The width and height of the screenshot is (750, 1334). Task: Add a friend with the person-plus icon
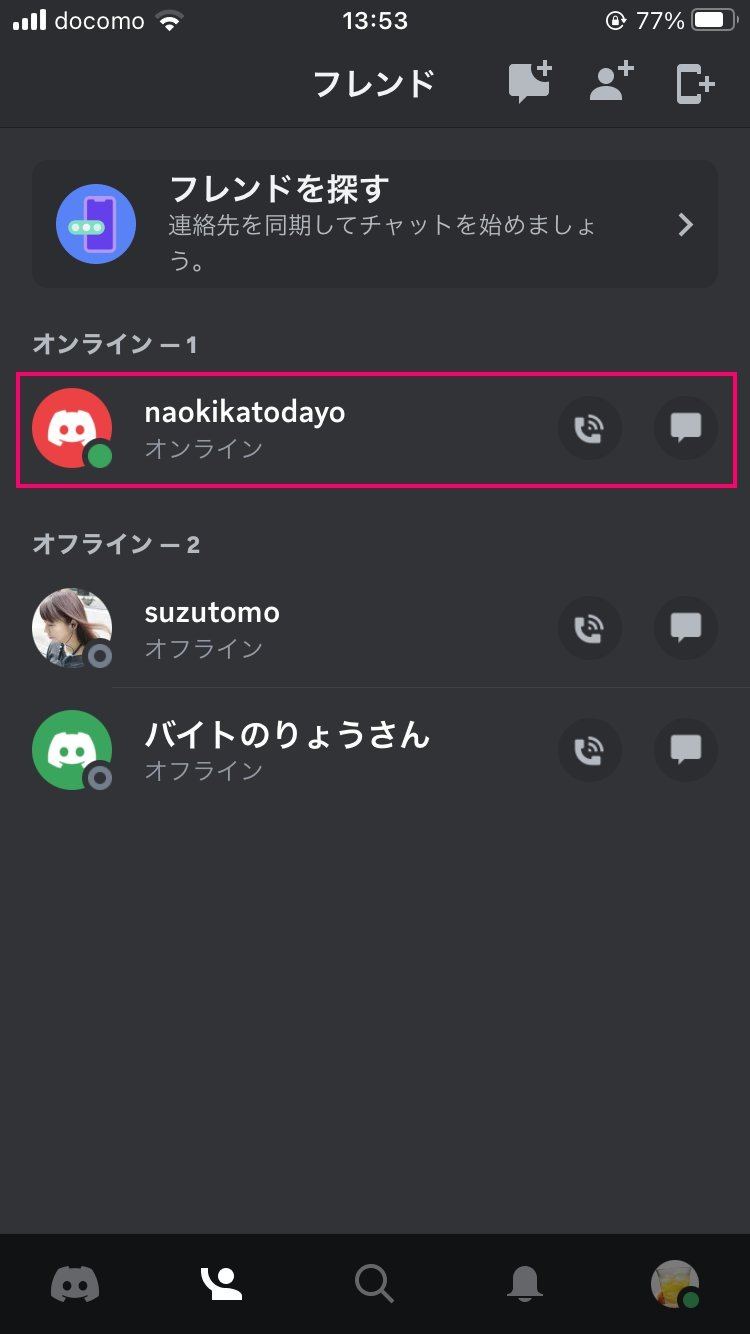611,83
